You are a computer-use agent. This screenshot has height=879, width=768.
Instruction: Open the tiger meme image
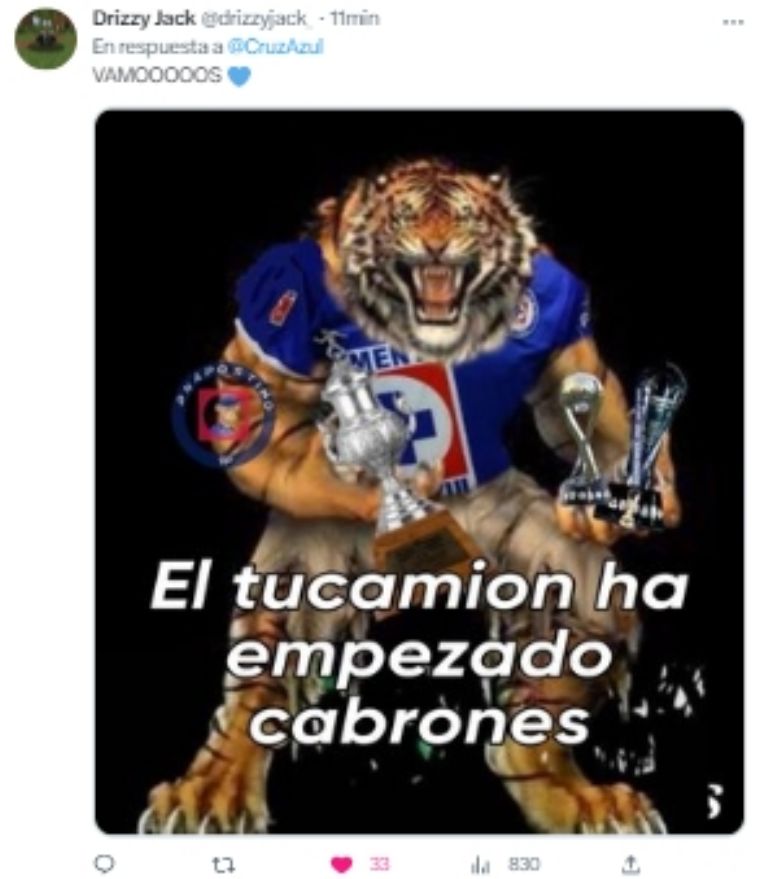(x=419, y=471)
